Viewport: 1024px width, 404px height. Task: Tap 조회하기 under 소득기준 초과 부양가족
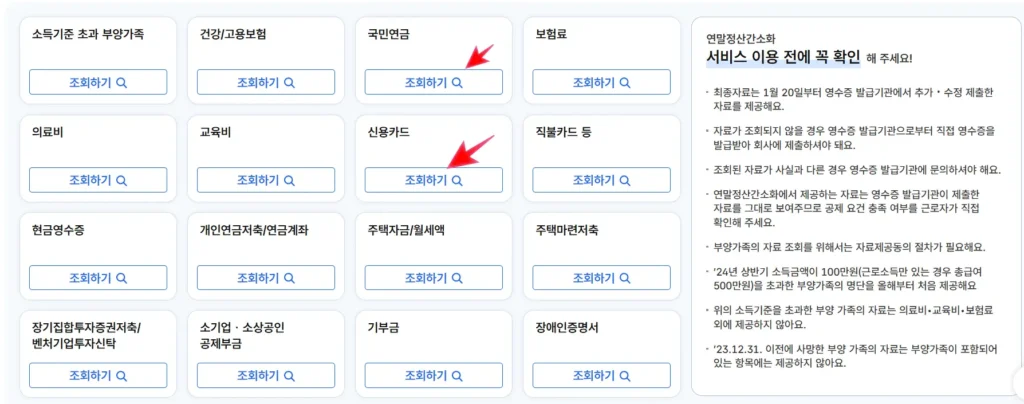click(97, 83)
